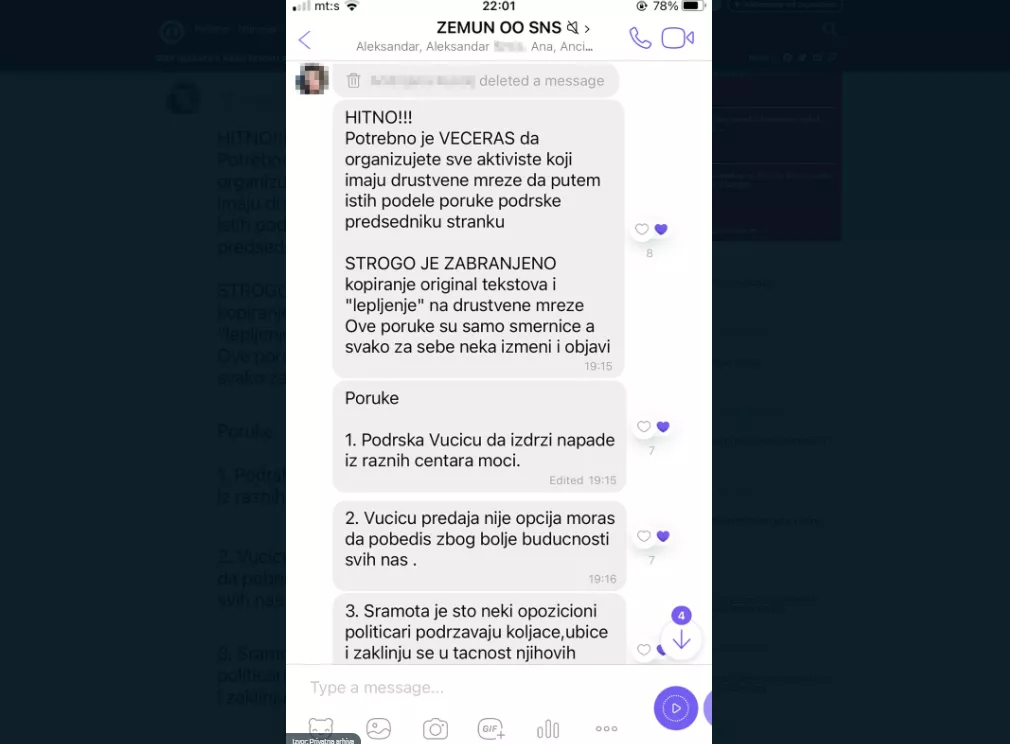1010x744 pixels.
Task: Like the HITNO!!! message
Action: click(x=642, y=230)
